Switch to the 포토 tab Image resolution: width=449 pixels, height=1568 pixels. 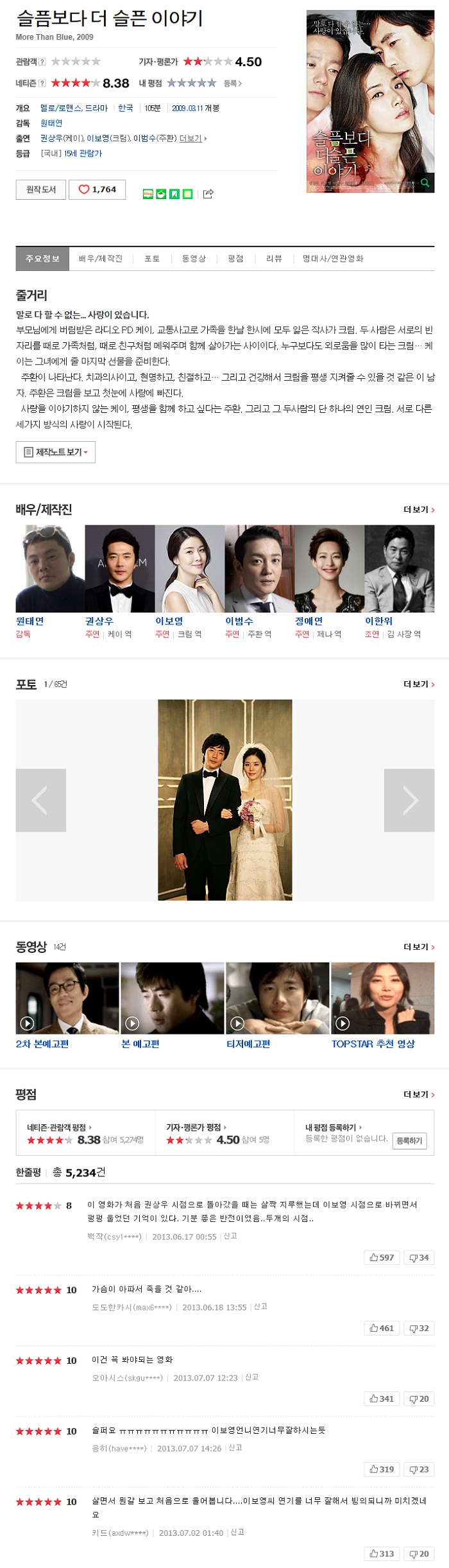152,259
